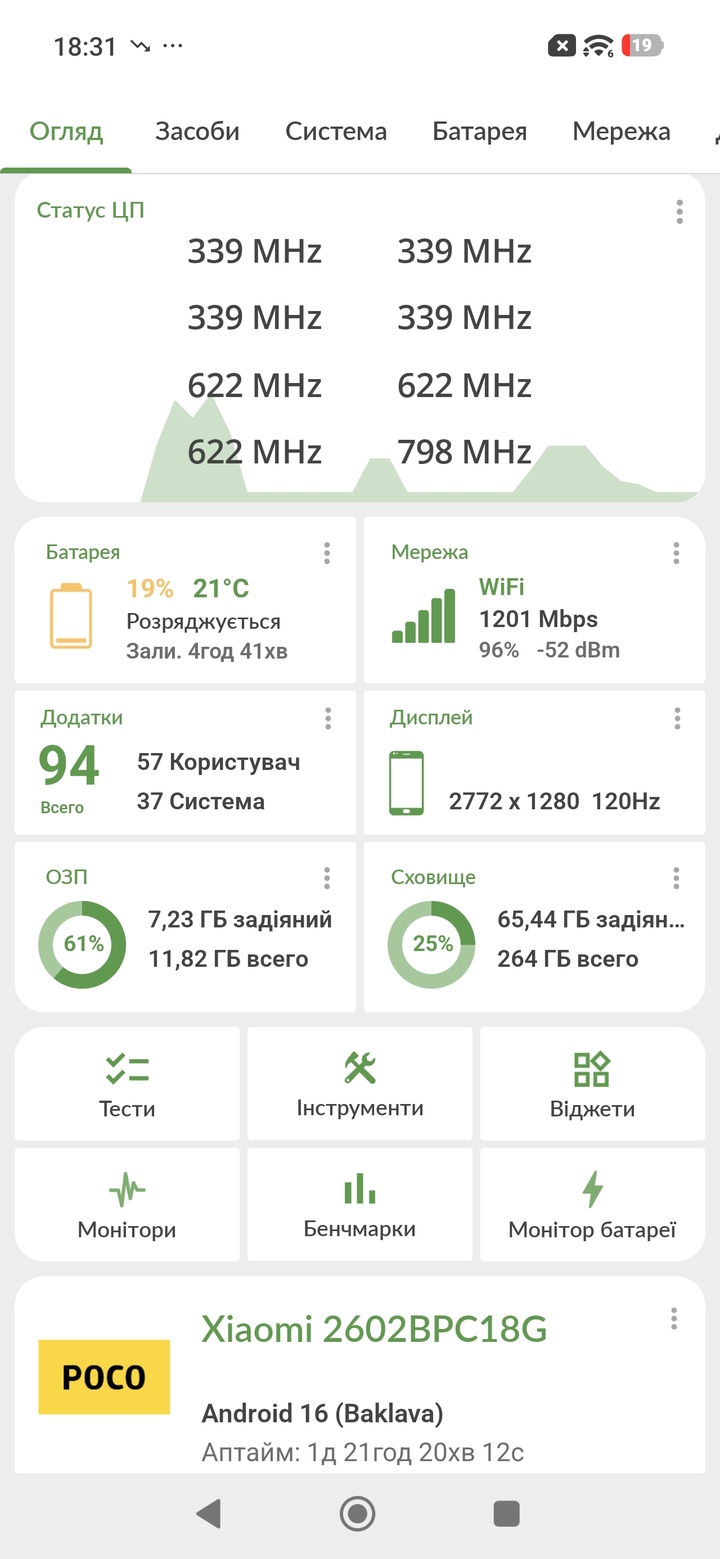Go to the home screen

click(357, 1514)
